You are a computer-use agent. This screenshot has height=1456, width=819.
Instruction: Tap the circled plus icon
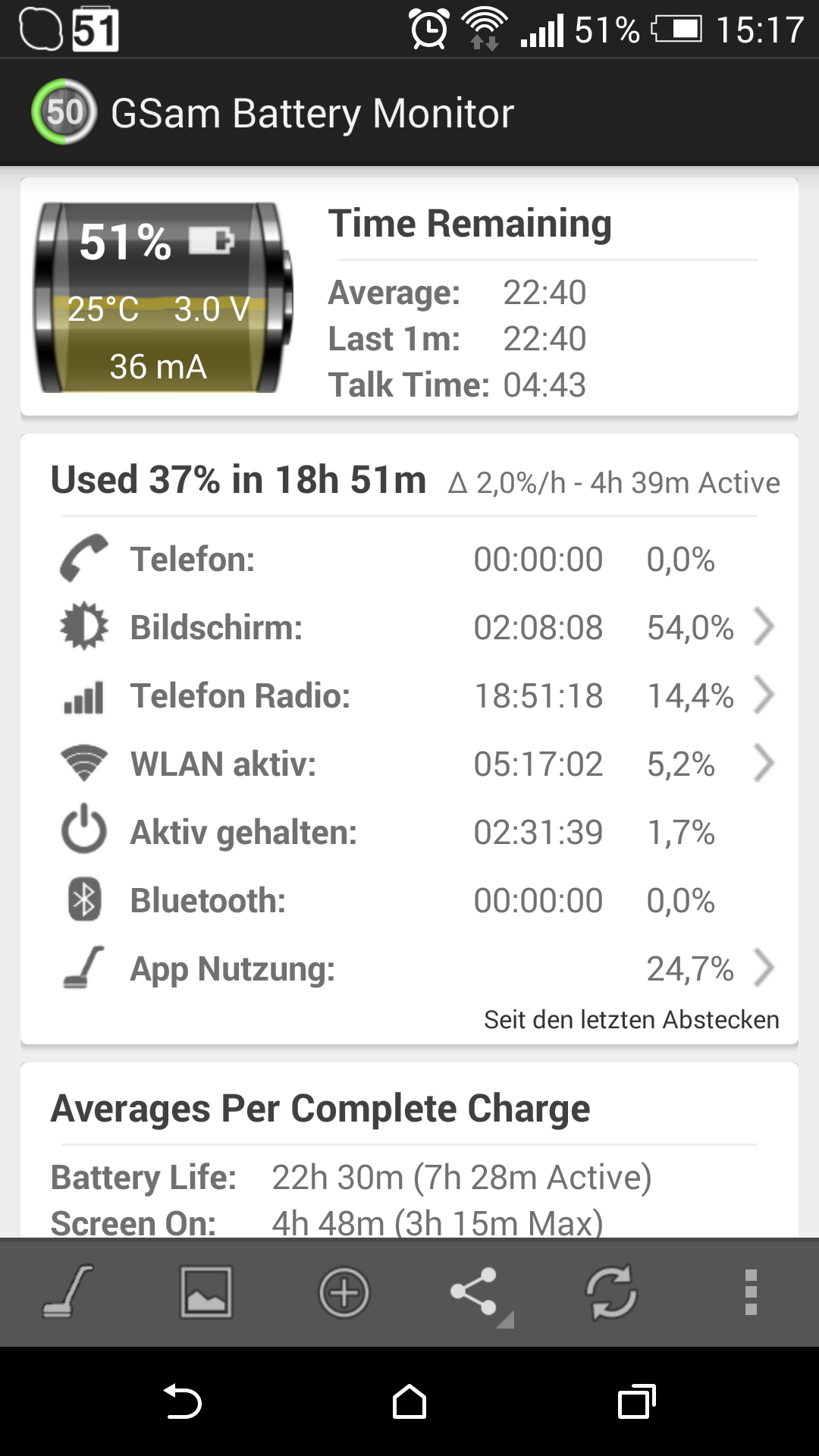[344, 1291]
